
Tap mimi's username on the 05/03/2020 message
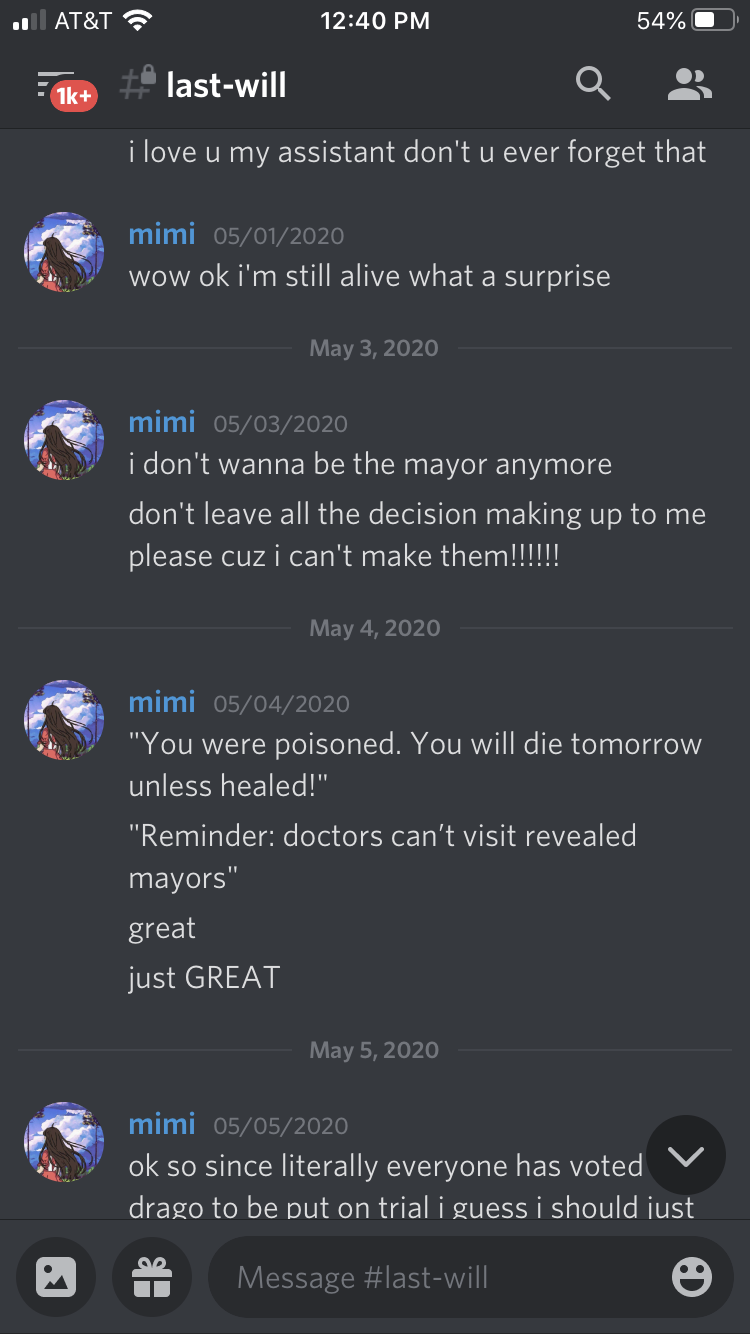[x=162, y=422]
